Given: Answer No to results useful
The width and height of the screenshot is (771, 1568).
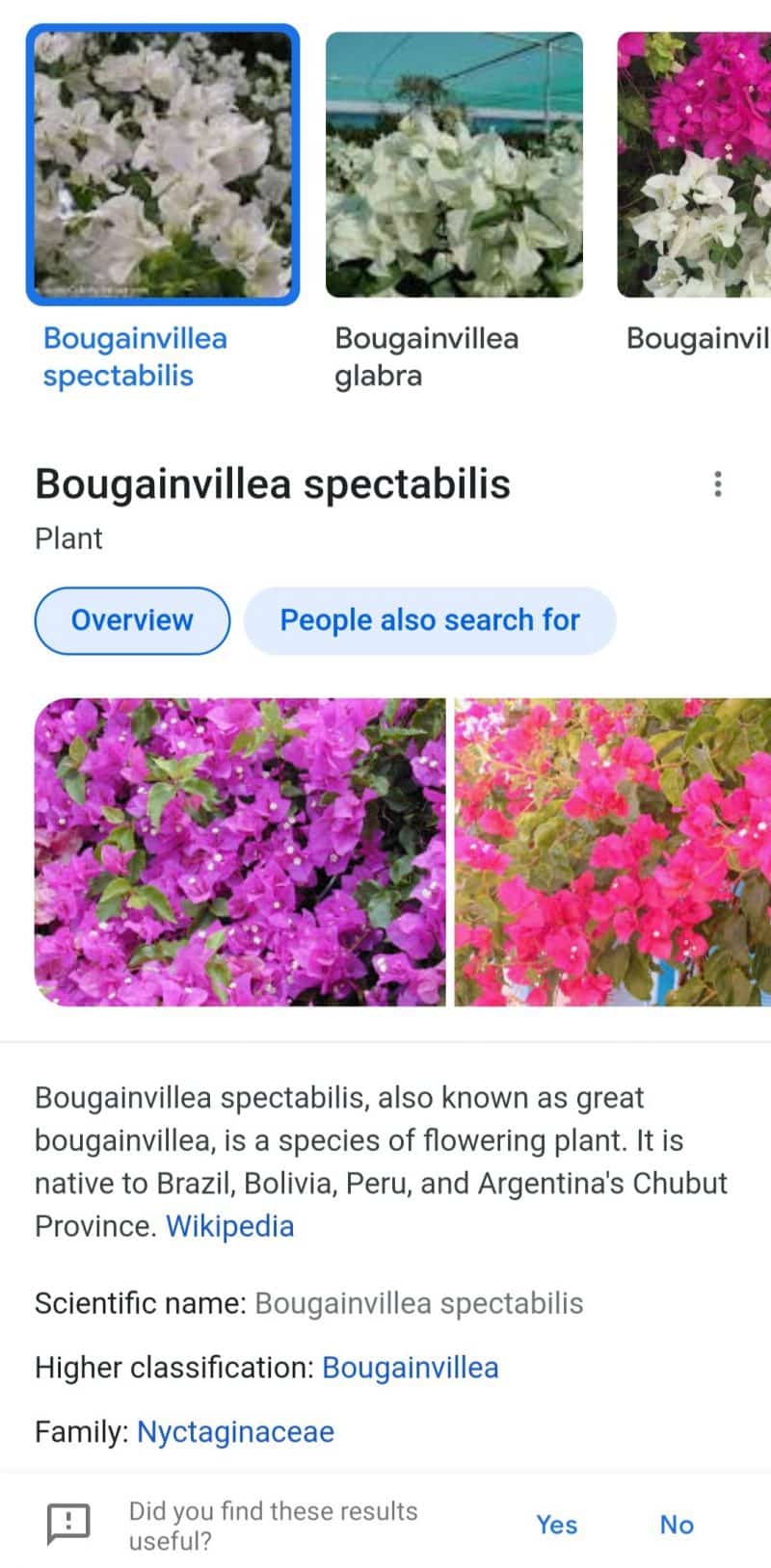Looking at the screenshot, I should coord(677,1525).
